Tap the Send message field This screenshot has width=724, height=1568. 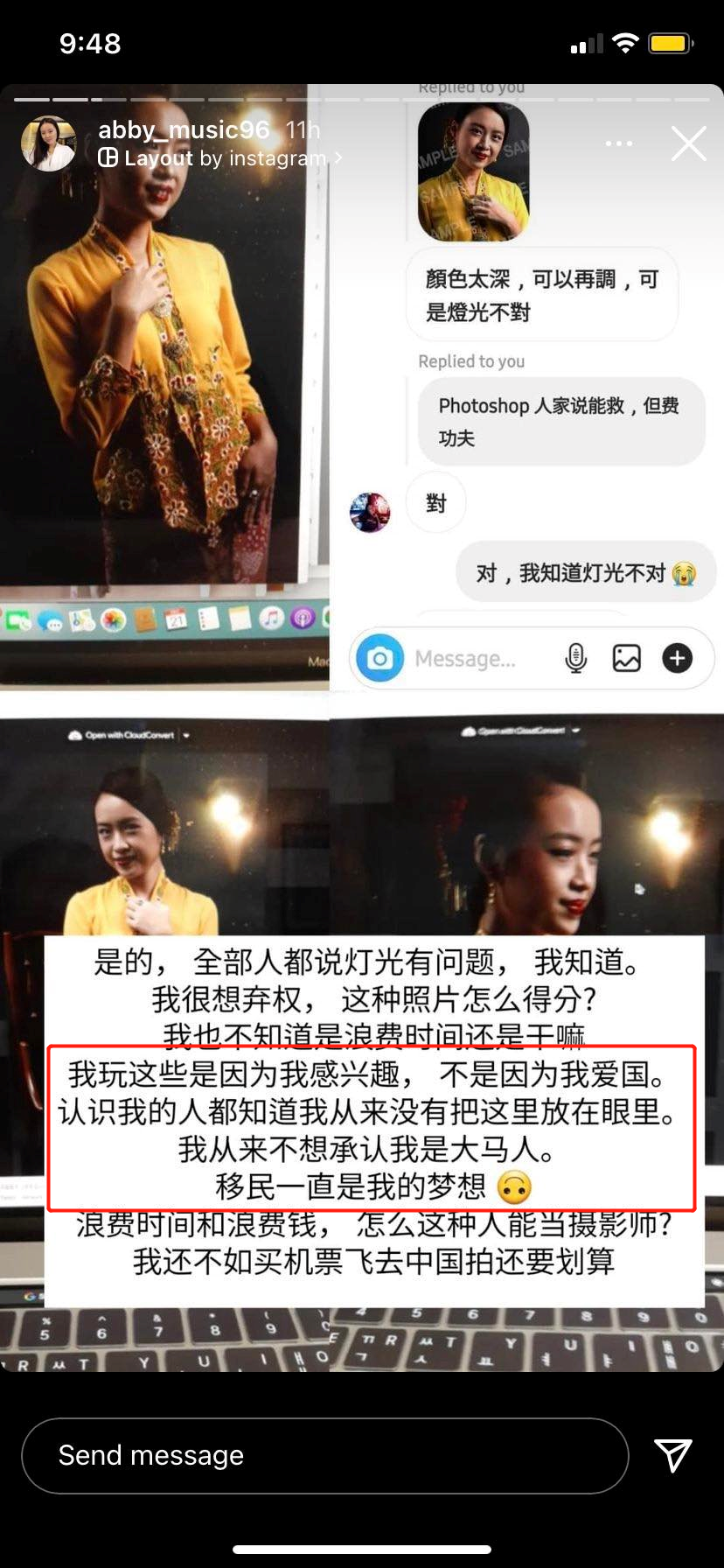[x=324, y=1455]
